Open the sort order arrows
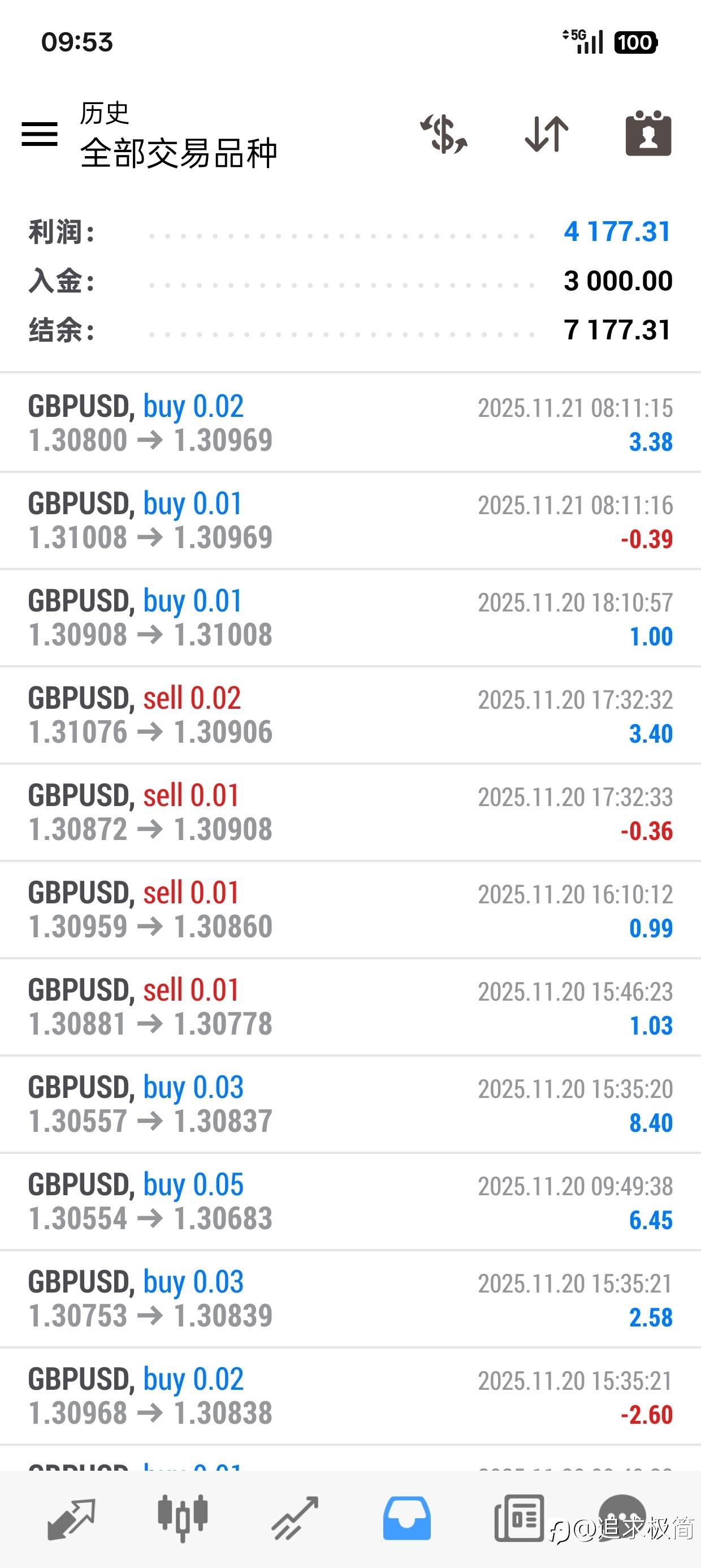 547,134
